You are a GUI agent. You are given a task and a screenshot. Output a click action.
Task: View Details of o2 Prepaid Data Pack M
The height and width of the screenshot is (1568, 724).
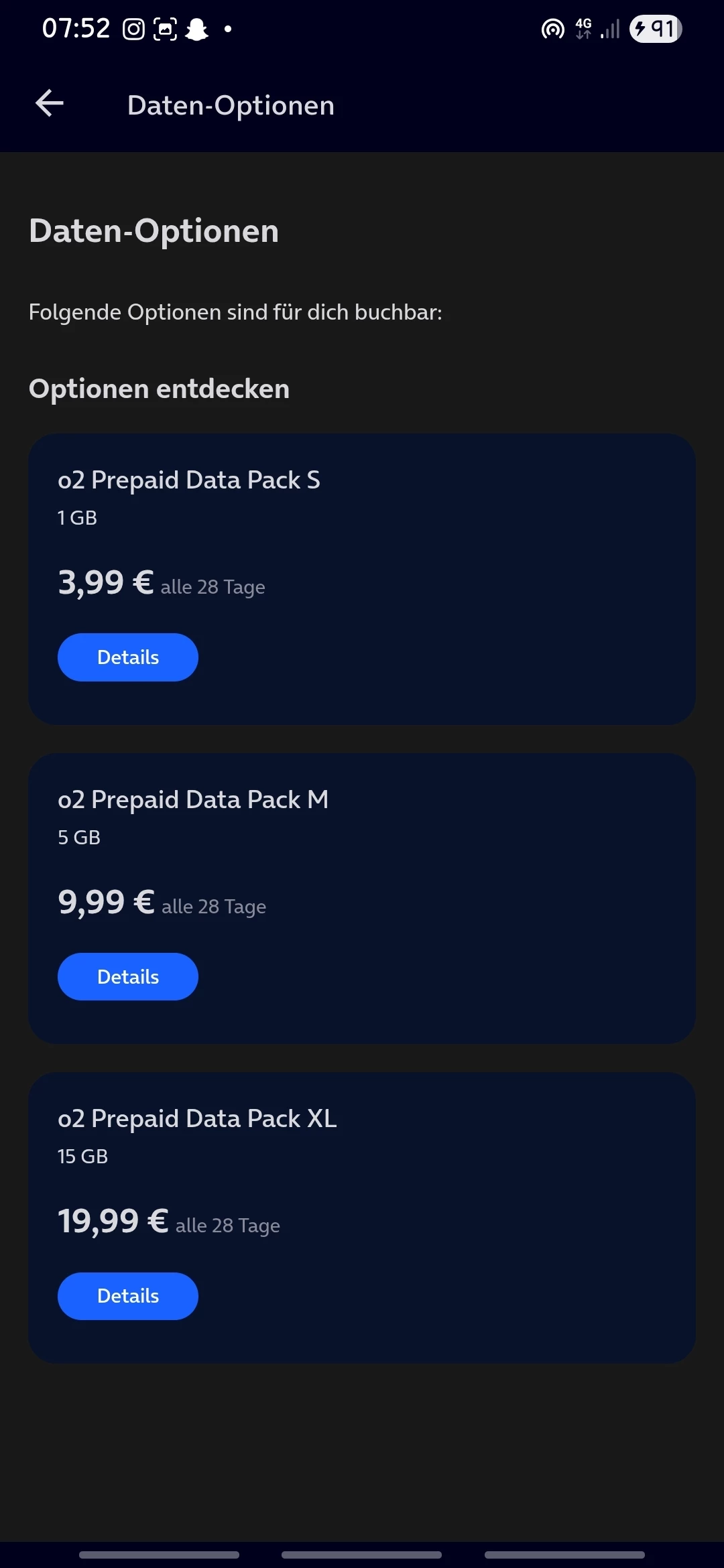point(127,976)
